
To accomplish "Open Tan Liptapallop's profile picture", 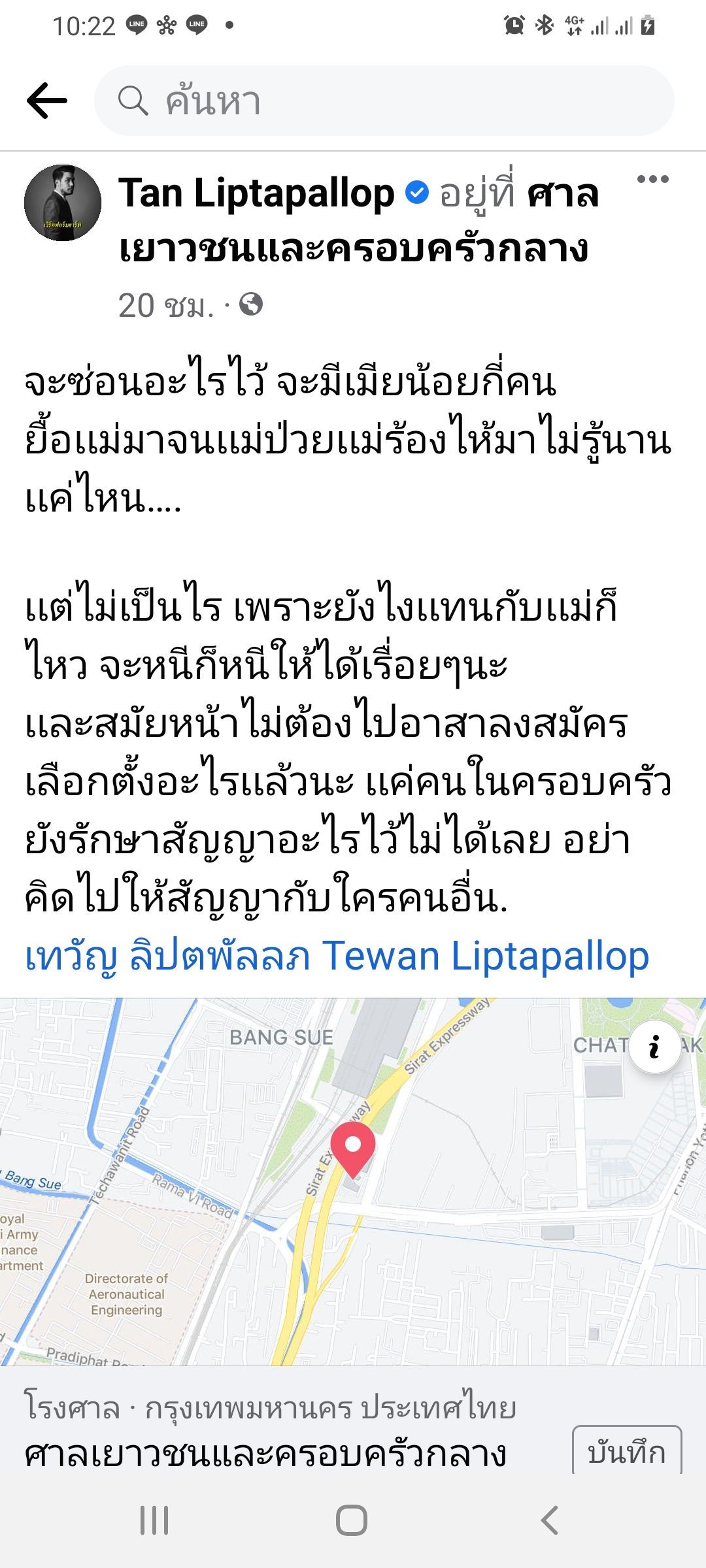I will click(x=63, y=203).
